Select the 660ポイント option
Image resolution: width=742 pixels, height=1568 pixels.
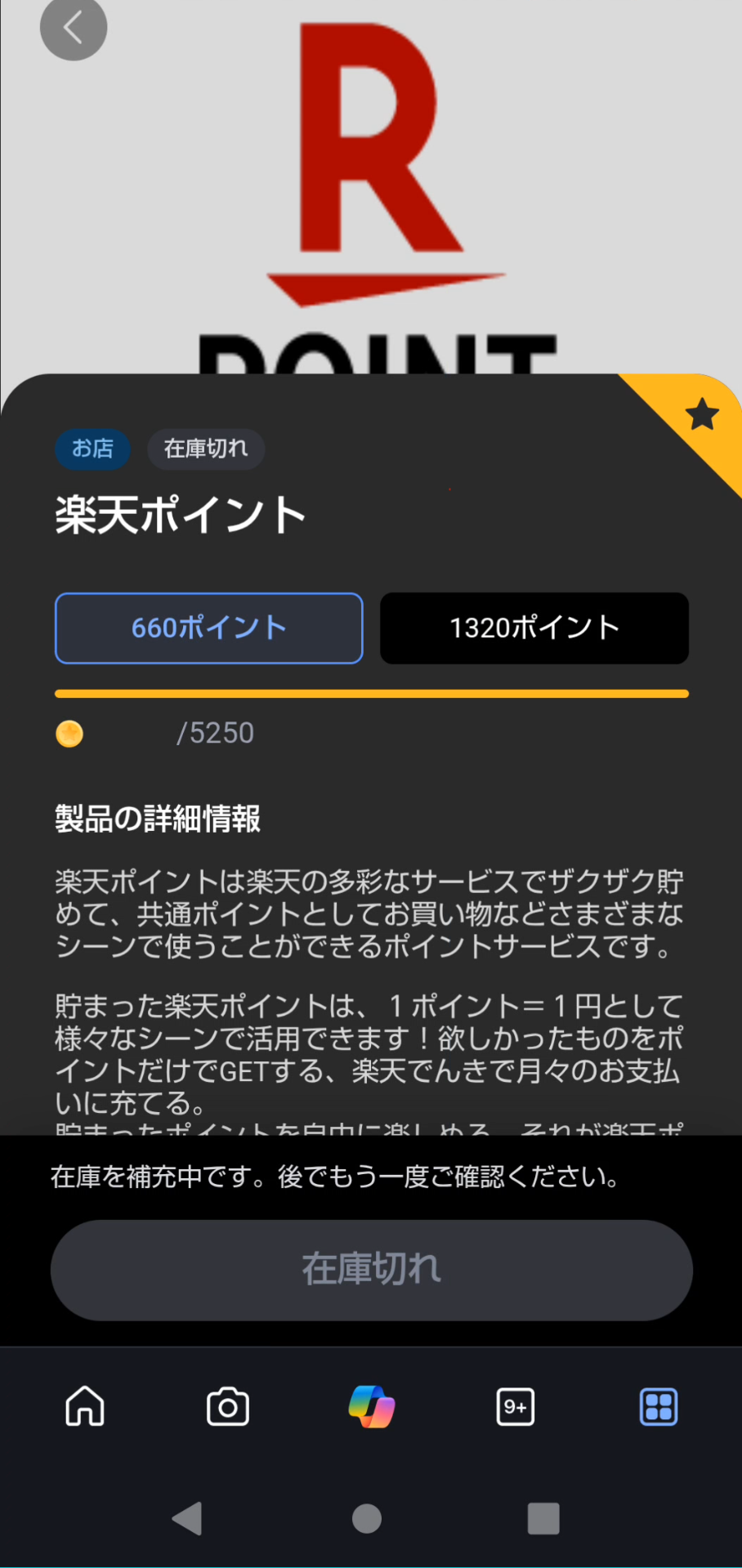tap(208, 628)
